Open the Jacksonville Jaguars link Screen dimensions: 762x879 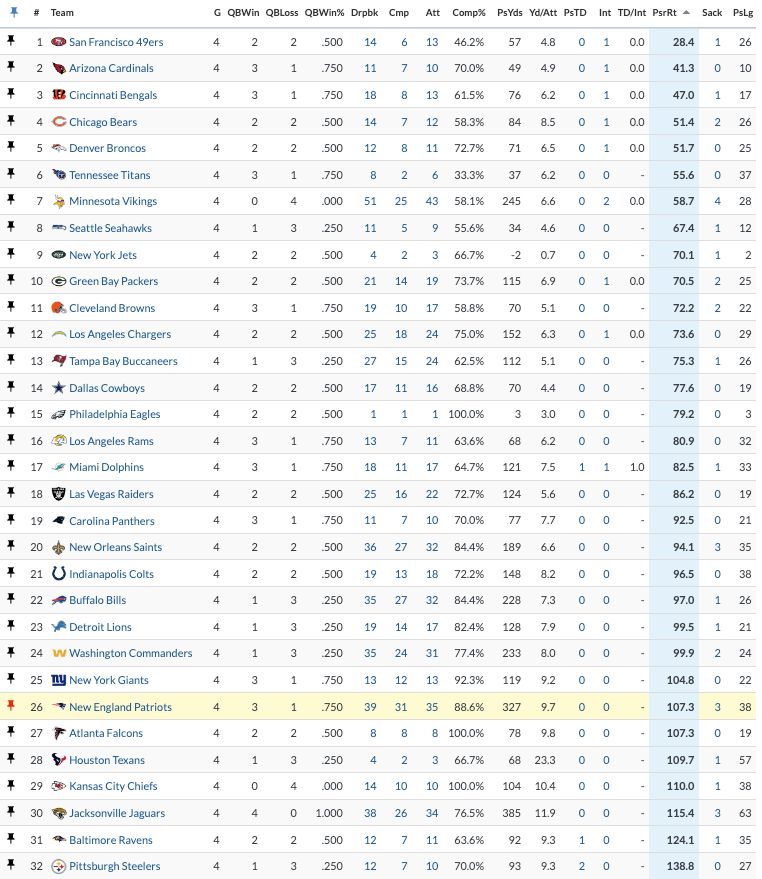[x=117, y=813]
